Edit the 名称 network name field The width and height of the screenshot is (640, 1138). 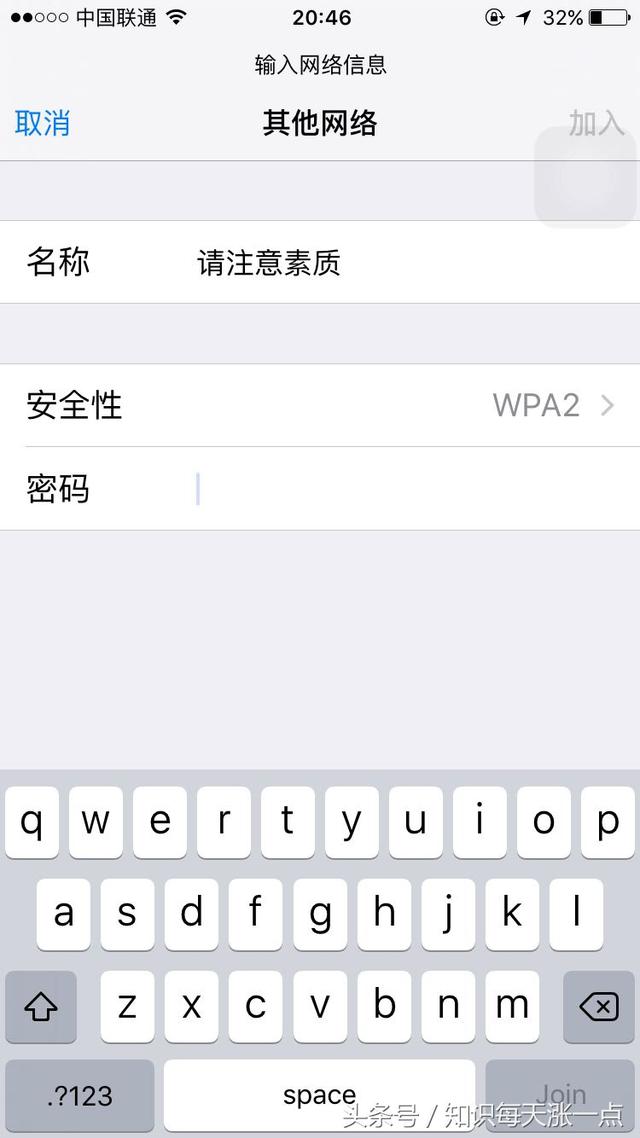tap(400, 263)
